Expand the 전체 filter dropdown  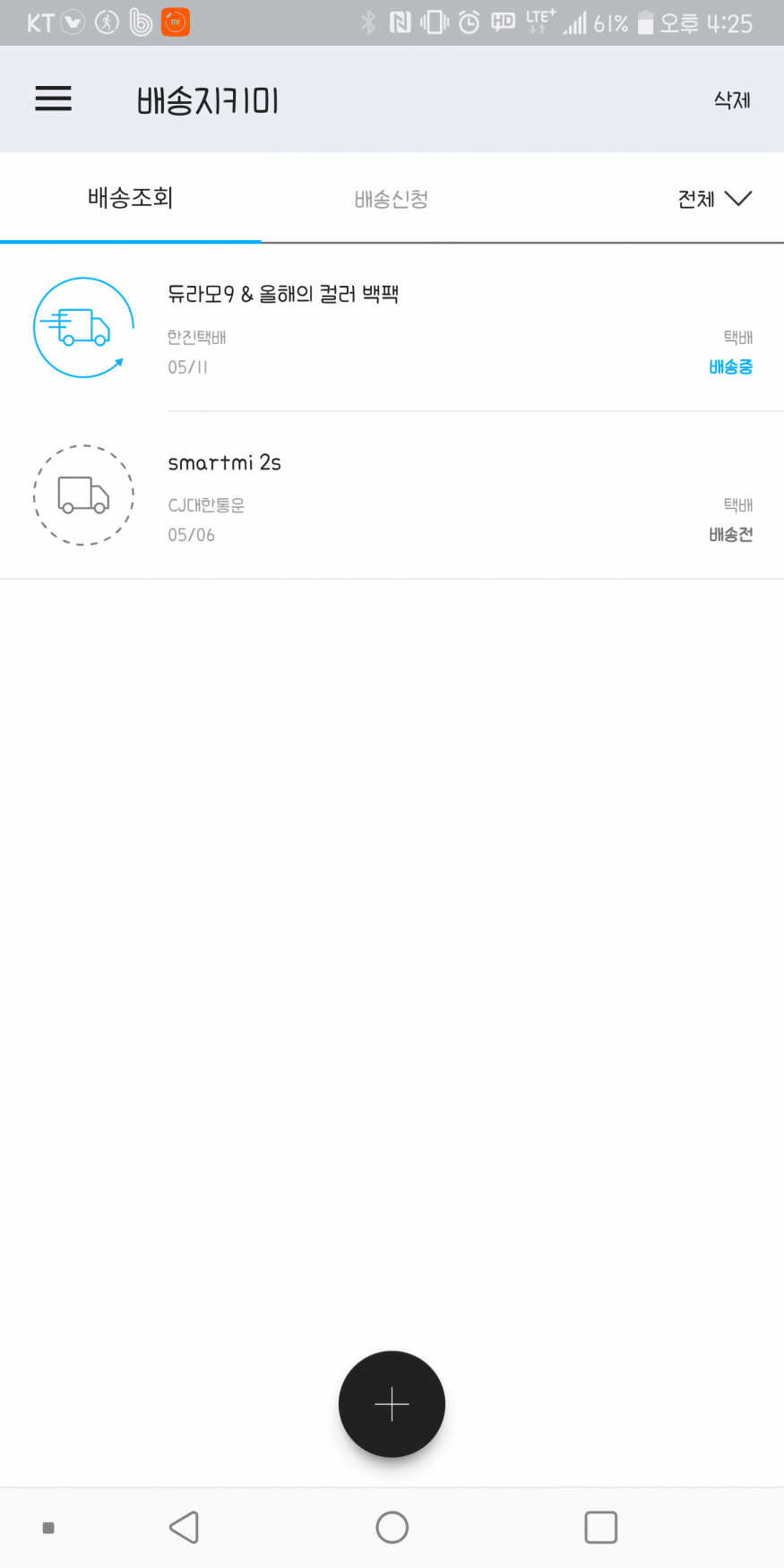tap(714, 199)
